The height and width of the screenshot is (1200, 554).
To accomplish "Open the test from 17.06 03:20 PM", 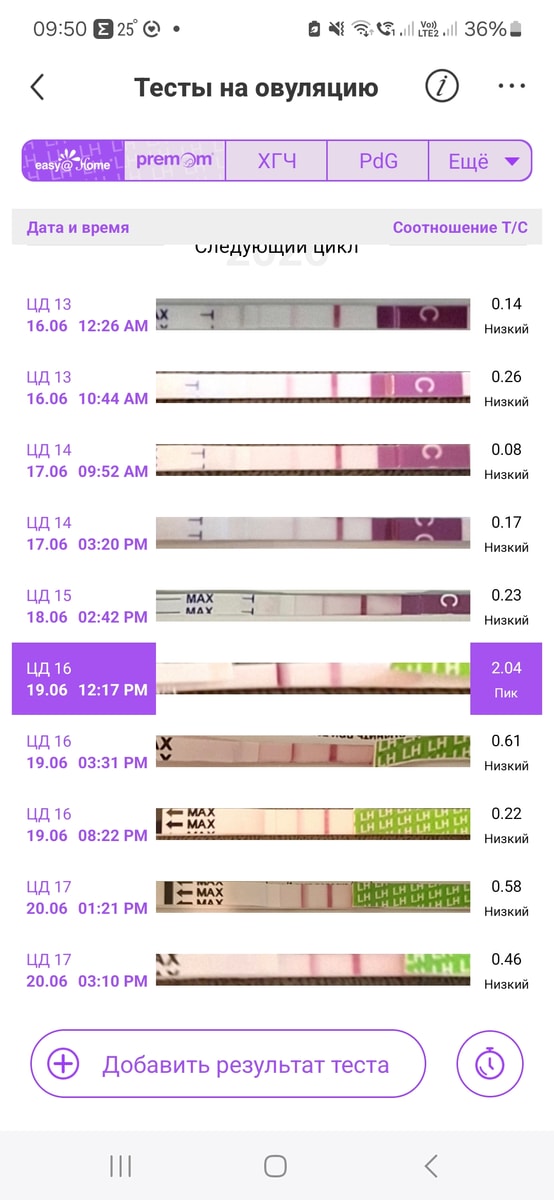I will 277,533.
